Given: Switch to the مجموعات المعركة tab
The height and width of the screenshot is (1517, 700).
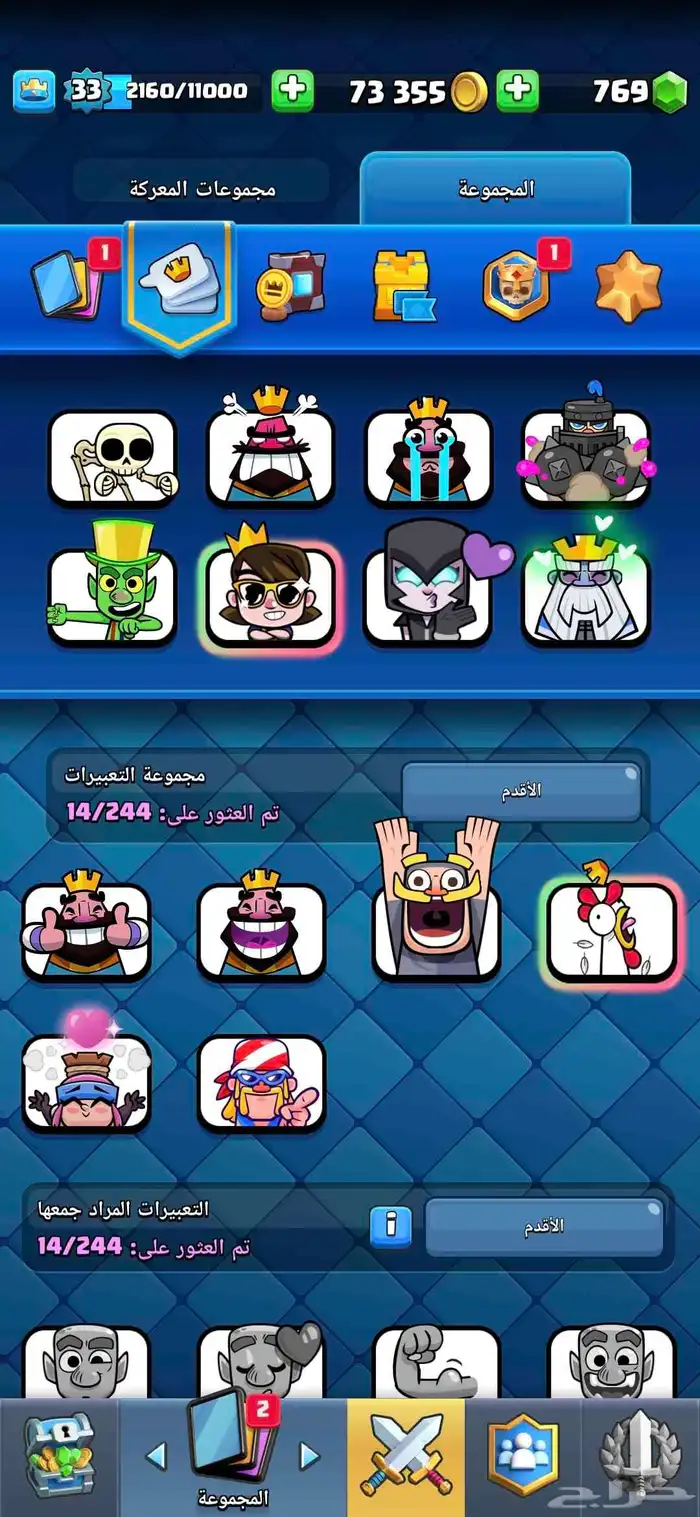Looking at the screenshot, I should (x=202, y=187).
